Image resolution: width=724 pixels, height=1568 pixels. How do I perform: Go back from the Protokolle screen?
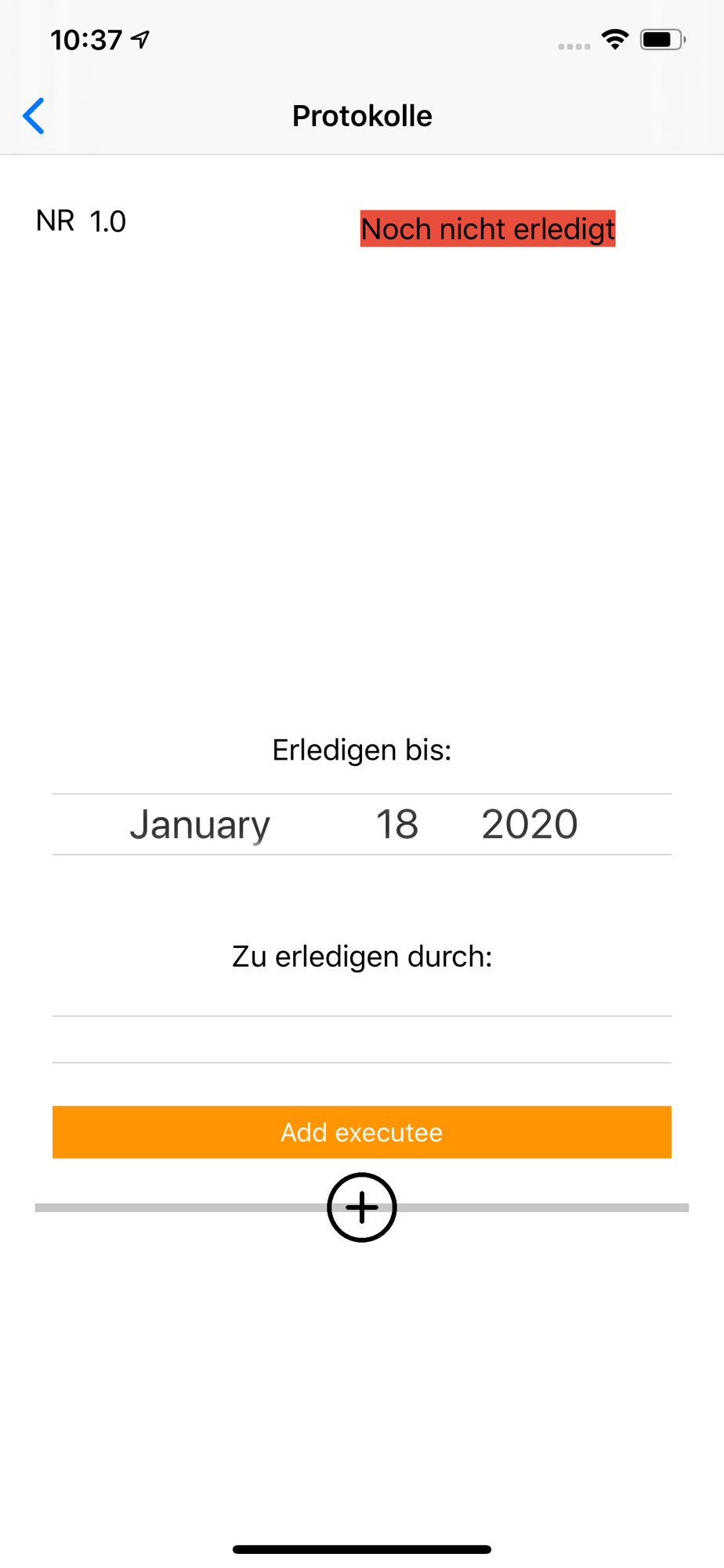(x=34, y=116)
